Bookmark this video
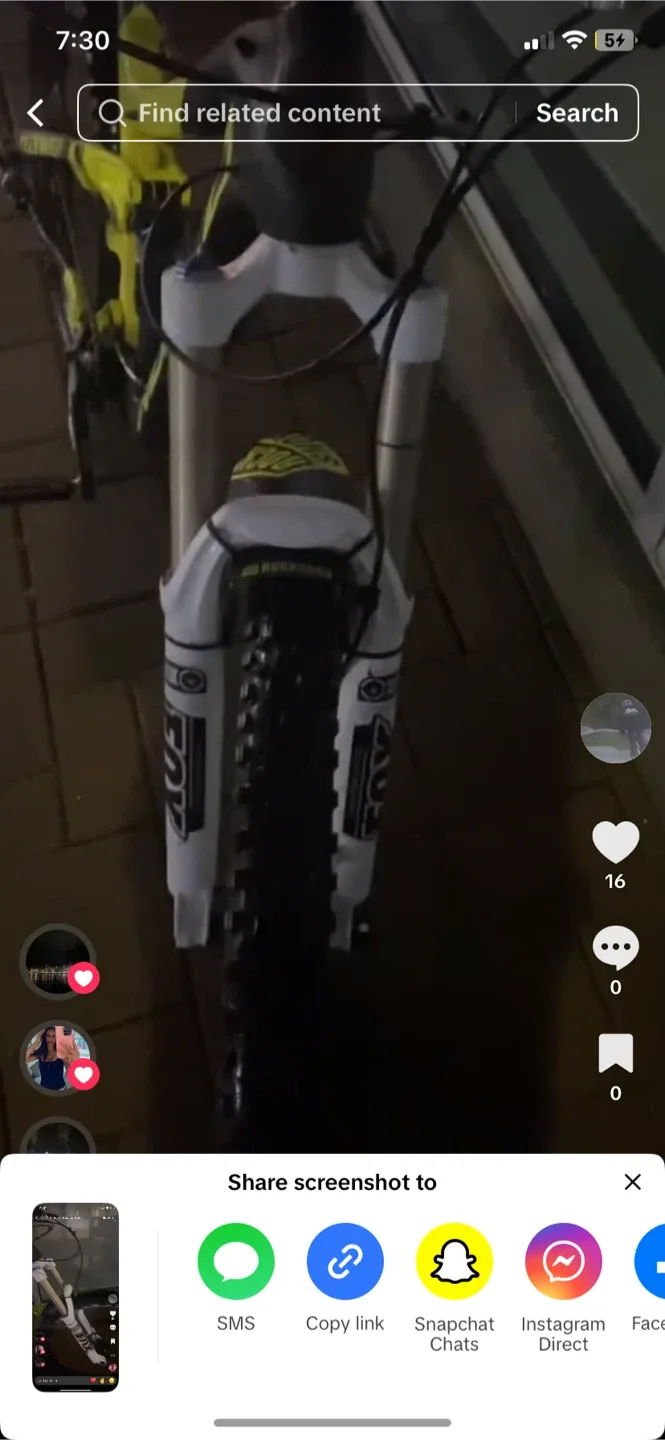 (615, 1054)
